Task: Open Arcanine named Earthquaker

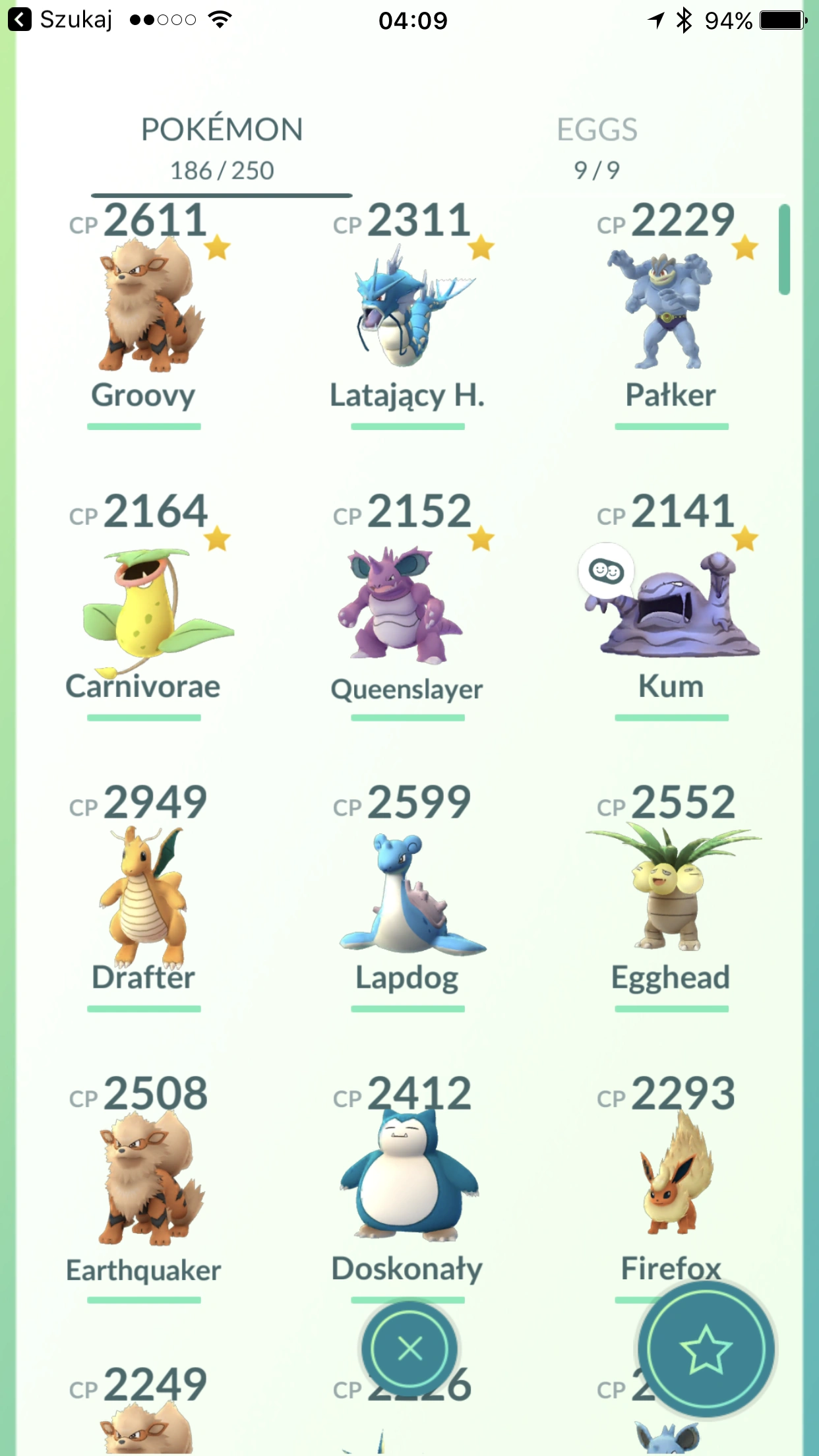Action: (144, 1180)
